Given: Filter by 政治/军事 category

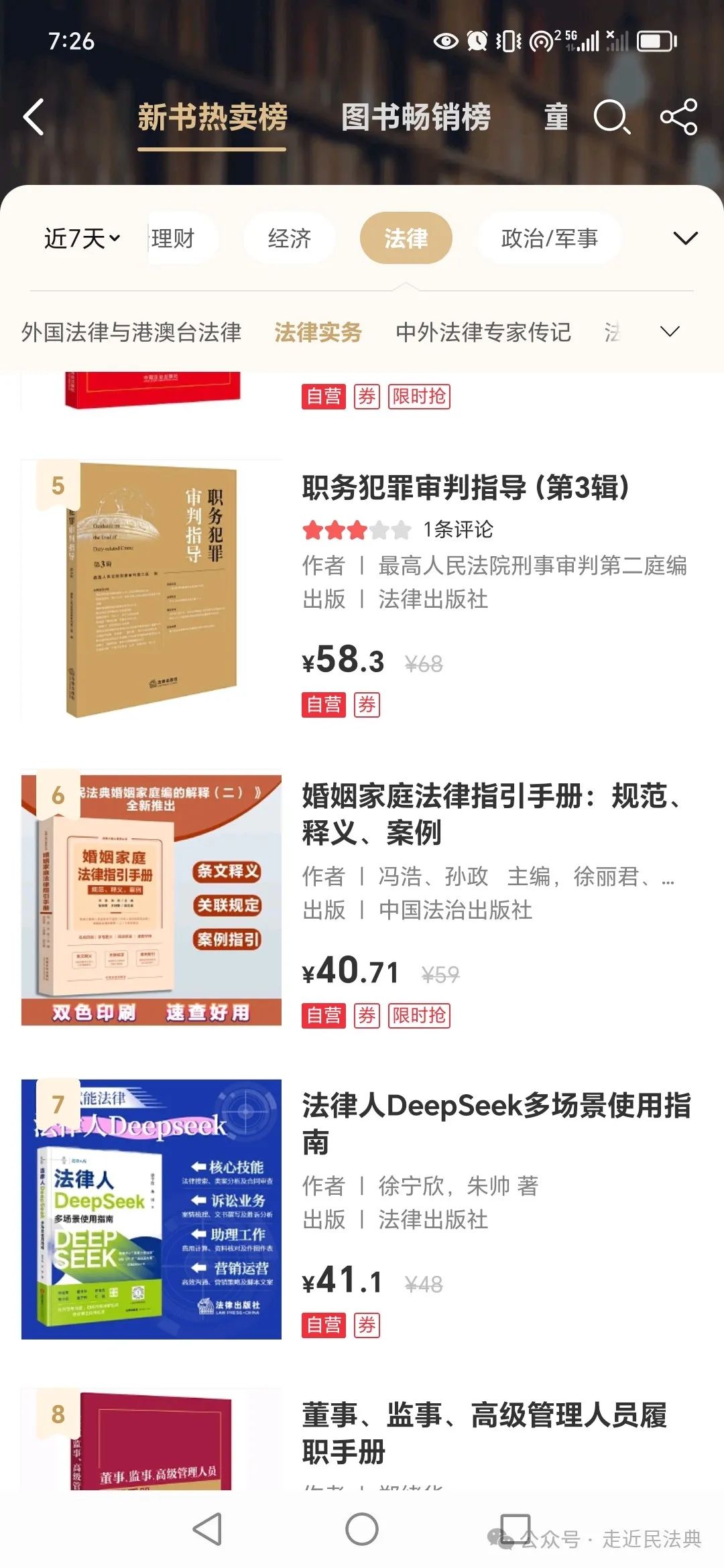Looking at the screenshot, I should (x=549, y=238).
